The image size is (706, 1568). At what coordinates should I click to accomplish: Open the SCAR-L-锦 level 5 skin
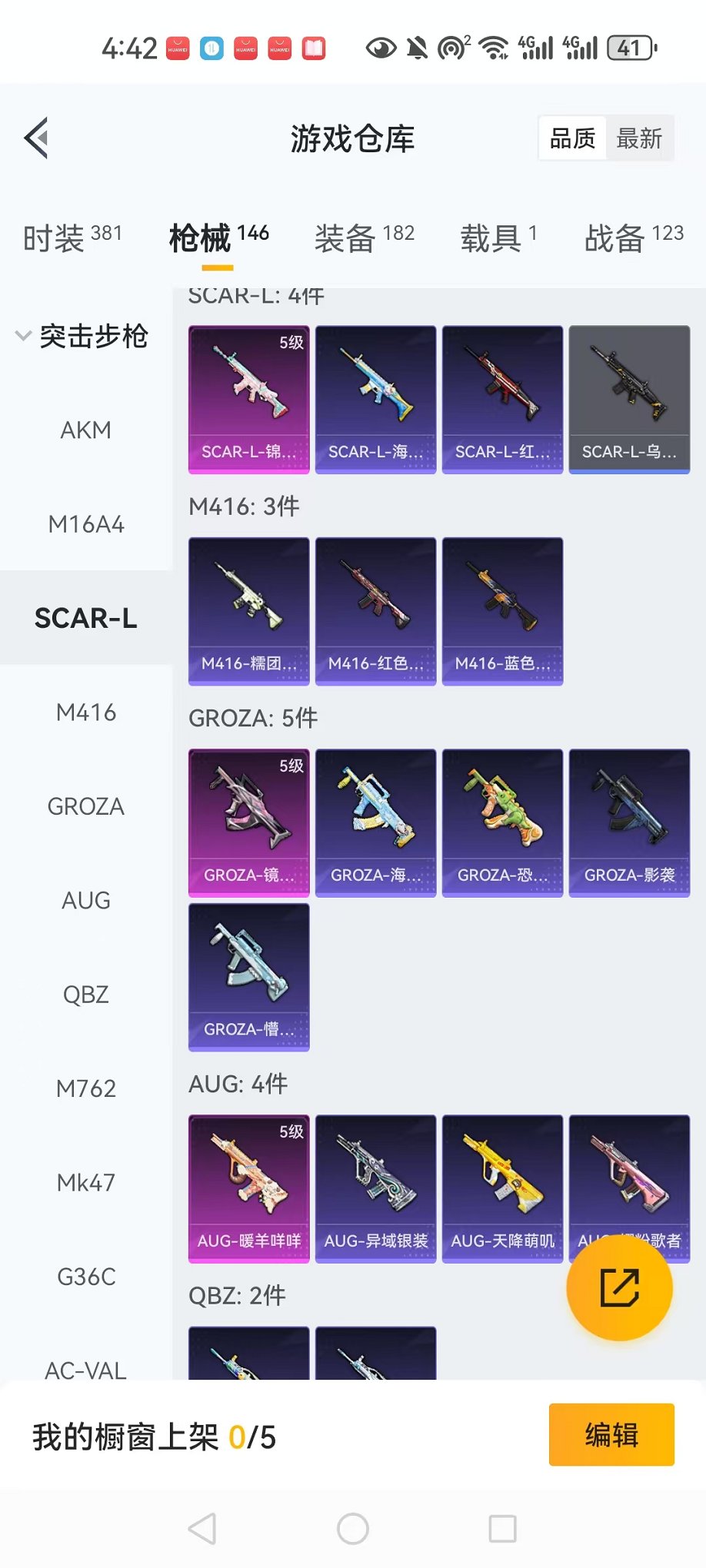pyautogui.click(x=248, y=399)
